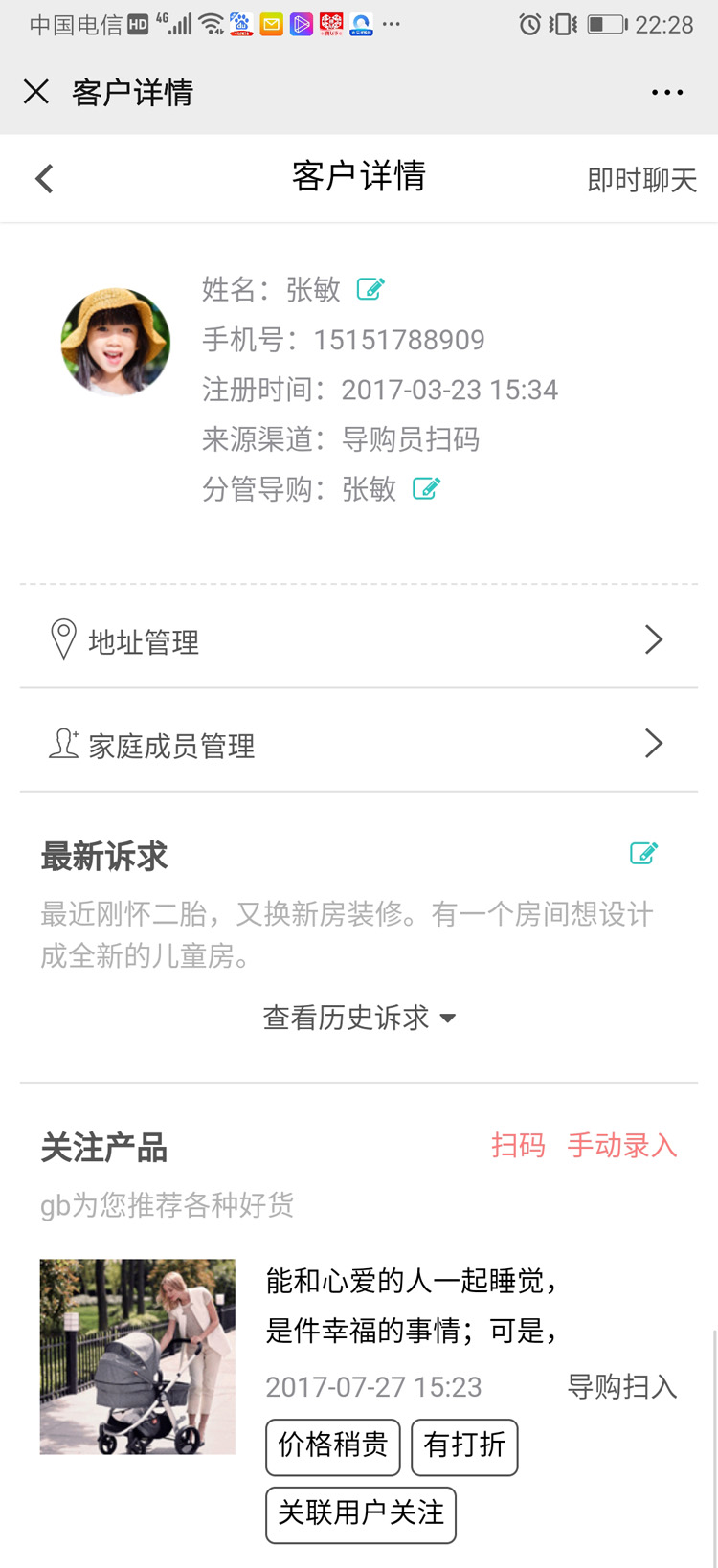This screenshot has width=718, height=1568.
Task: Open 即时聊天 instant chat
Action: (641, 180)
